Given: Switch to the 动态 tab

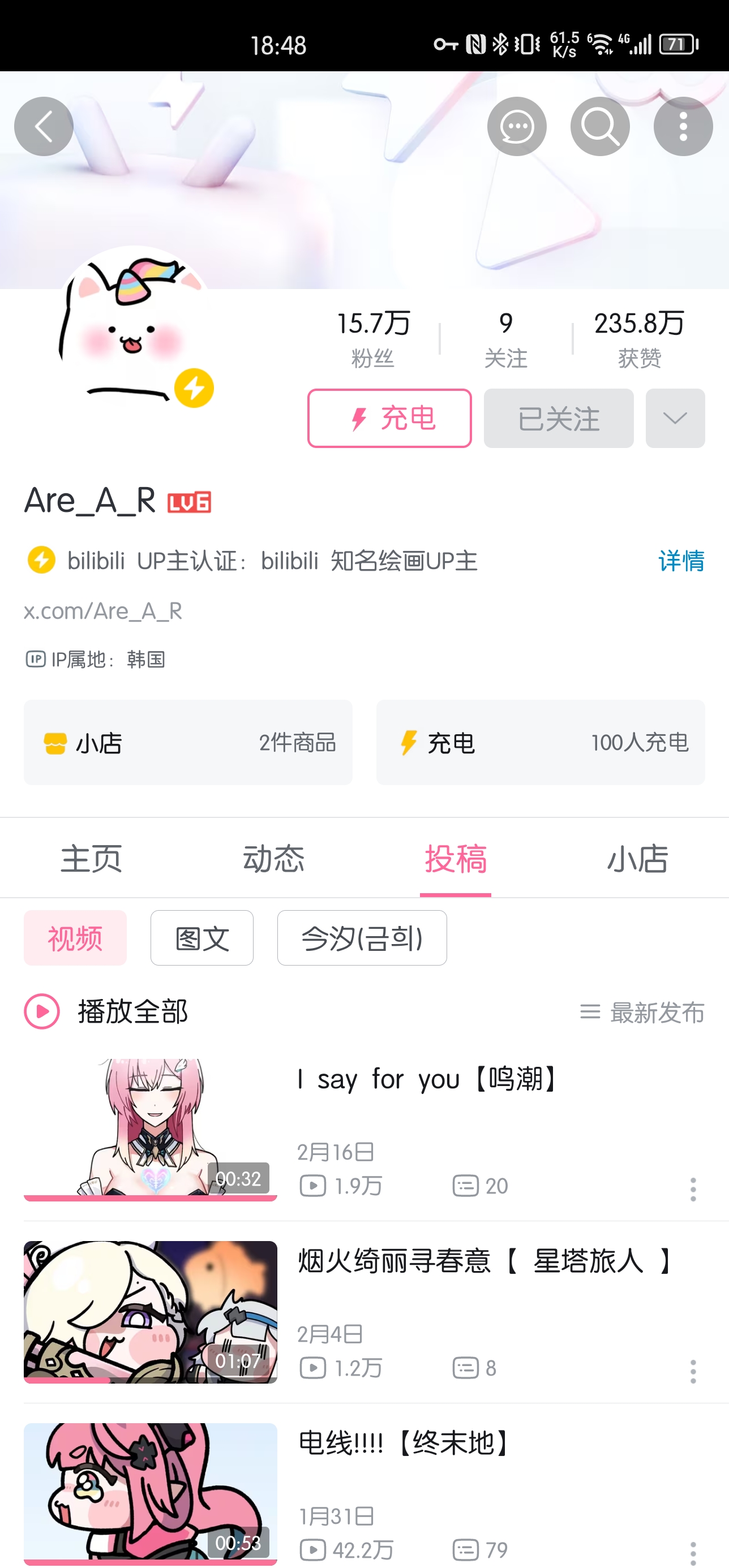Looking at the screenshot, I should click(x=273, y=858).
